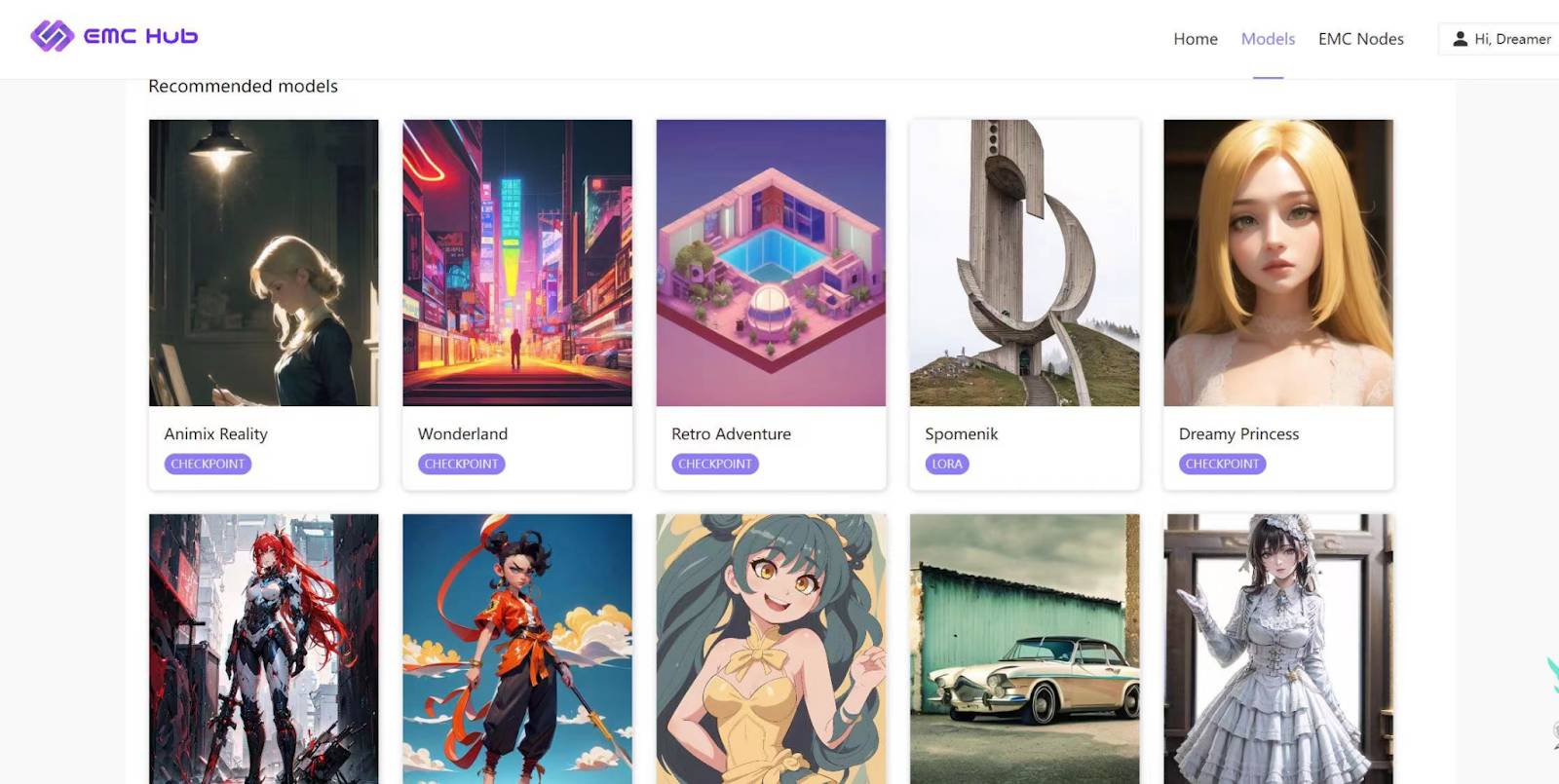Tap the EMC Hub logo
Screen dimensions: 1559x784
(x=114, y=36)
